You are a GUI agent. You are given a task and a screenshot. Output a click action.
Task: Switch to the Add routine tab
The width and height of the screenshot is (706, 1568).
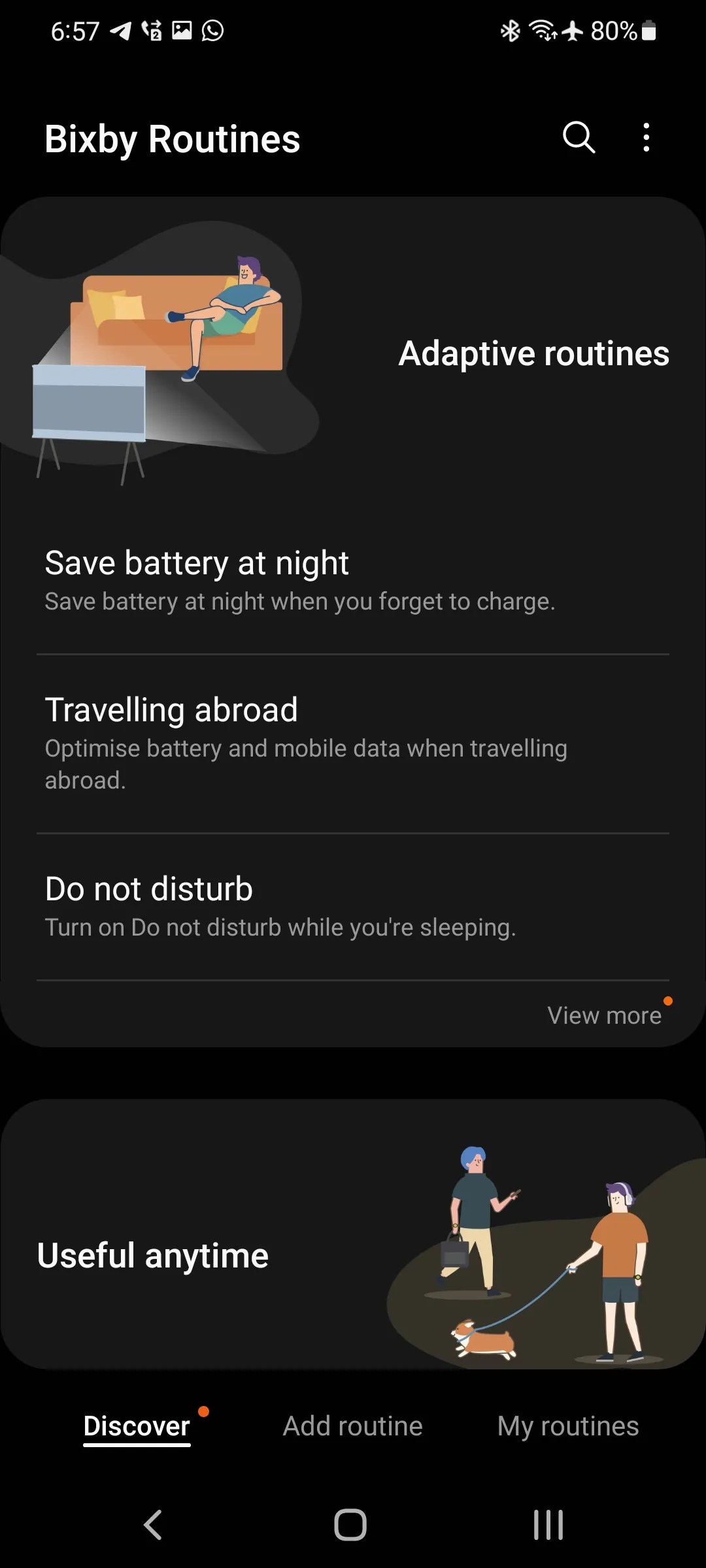352,1426
